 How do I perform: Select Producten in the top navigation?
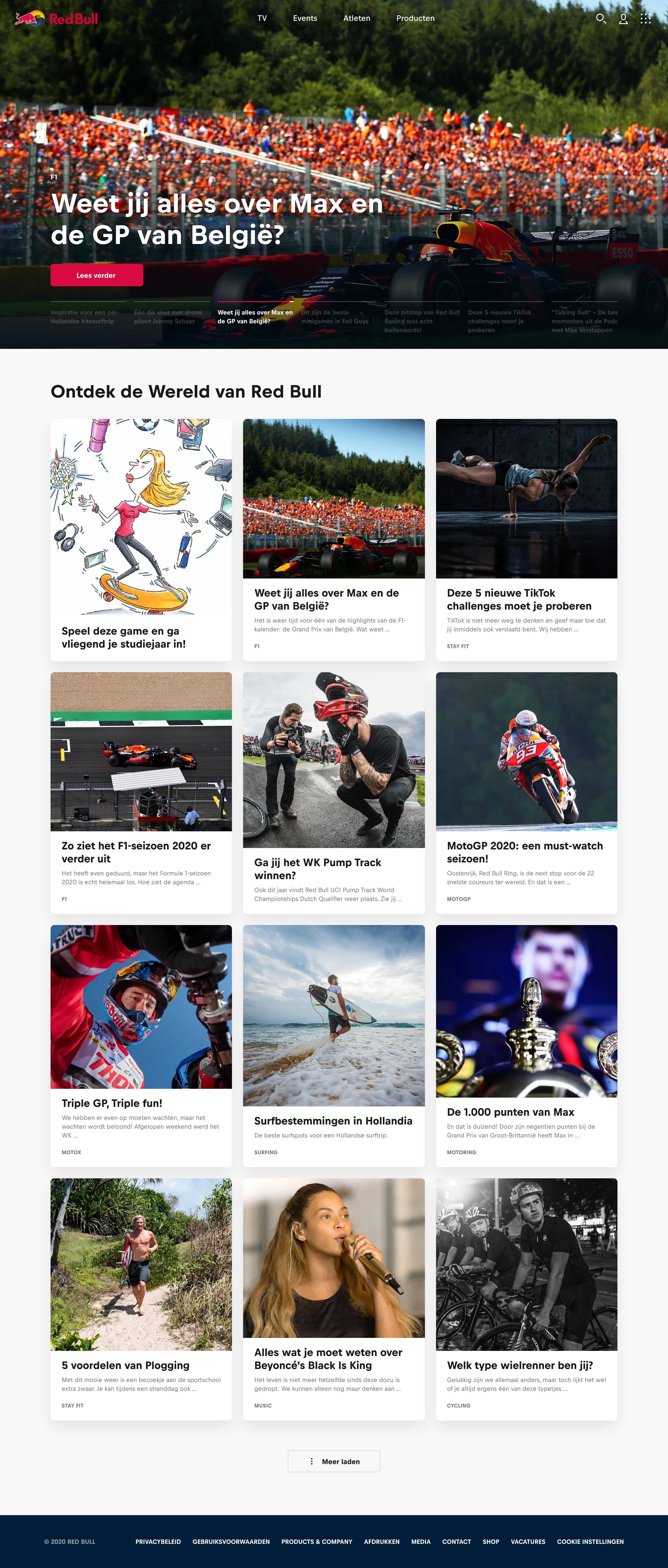coord(415,18)
